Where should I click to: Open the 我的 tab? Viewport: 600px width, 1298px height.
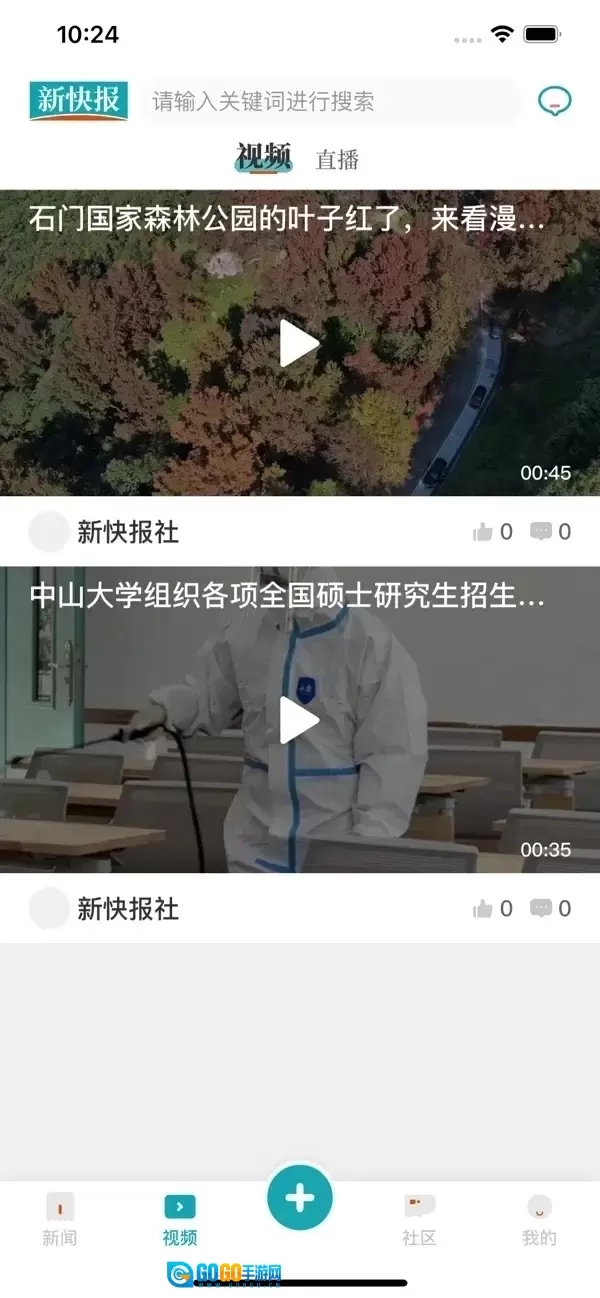539,1220
